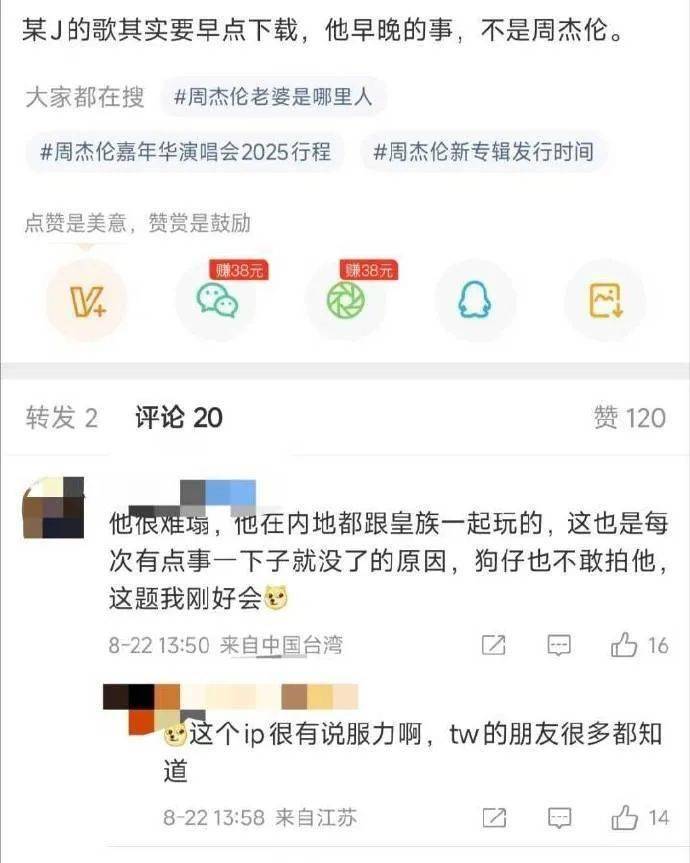
Task: Open hashtag 周杰伦老婆是哪里人
Action: pyautogui.click(x=273, y=97)
